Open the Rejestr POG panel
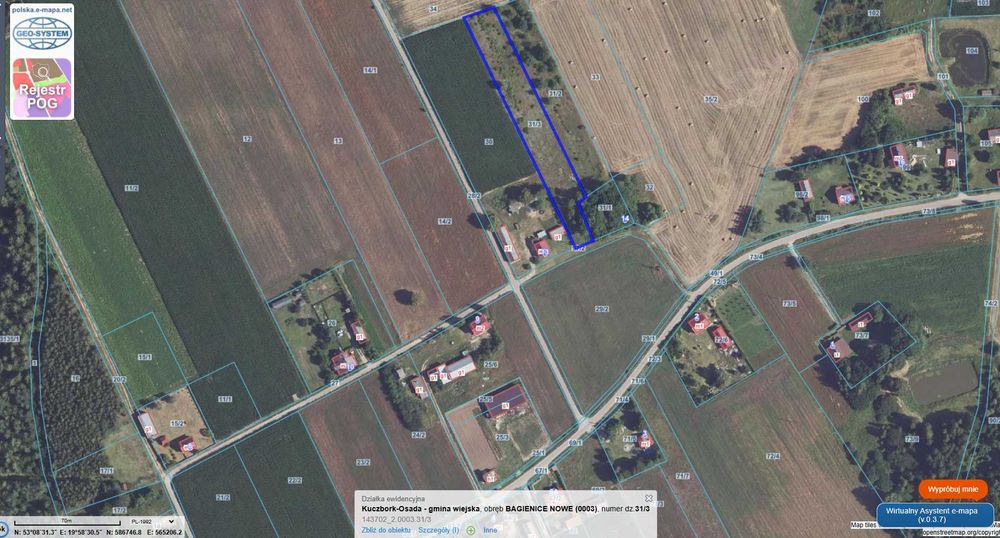 (x=42, y=89)
